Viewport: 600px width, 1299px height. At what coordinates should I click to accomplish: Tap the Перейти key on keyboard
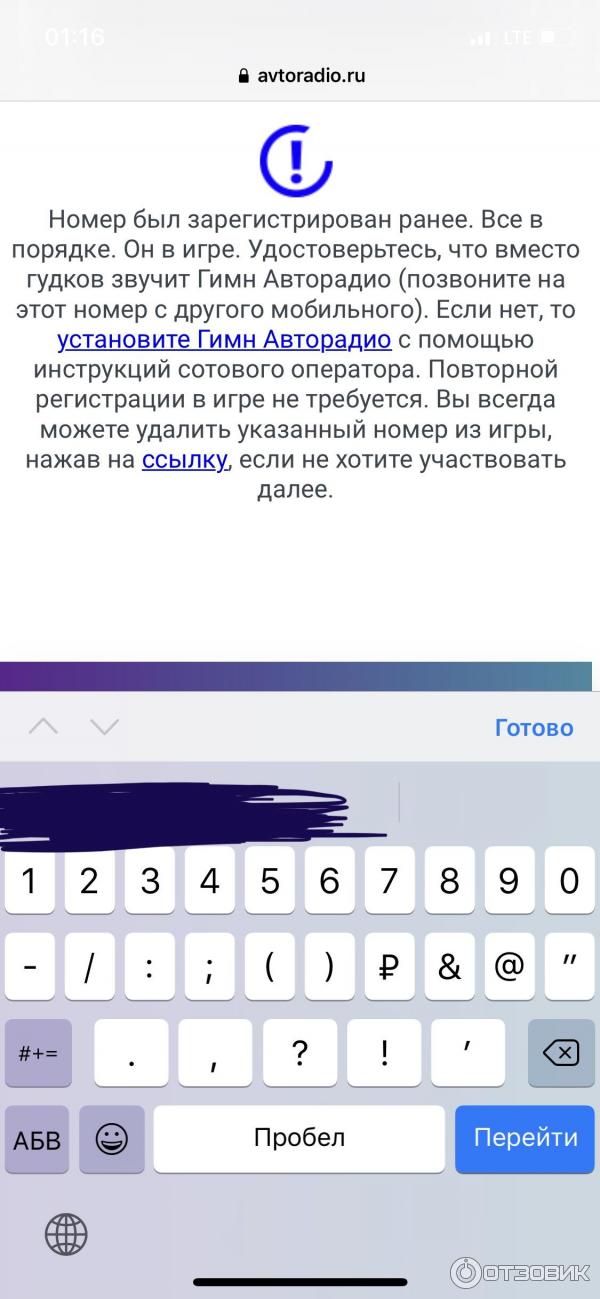(x=525, y=1138)
